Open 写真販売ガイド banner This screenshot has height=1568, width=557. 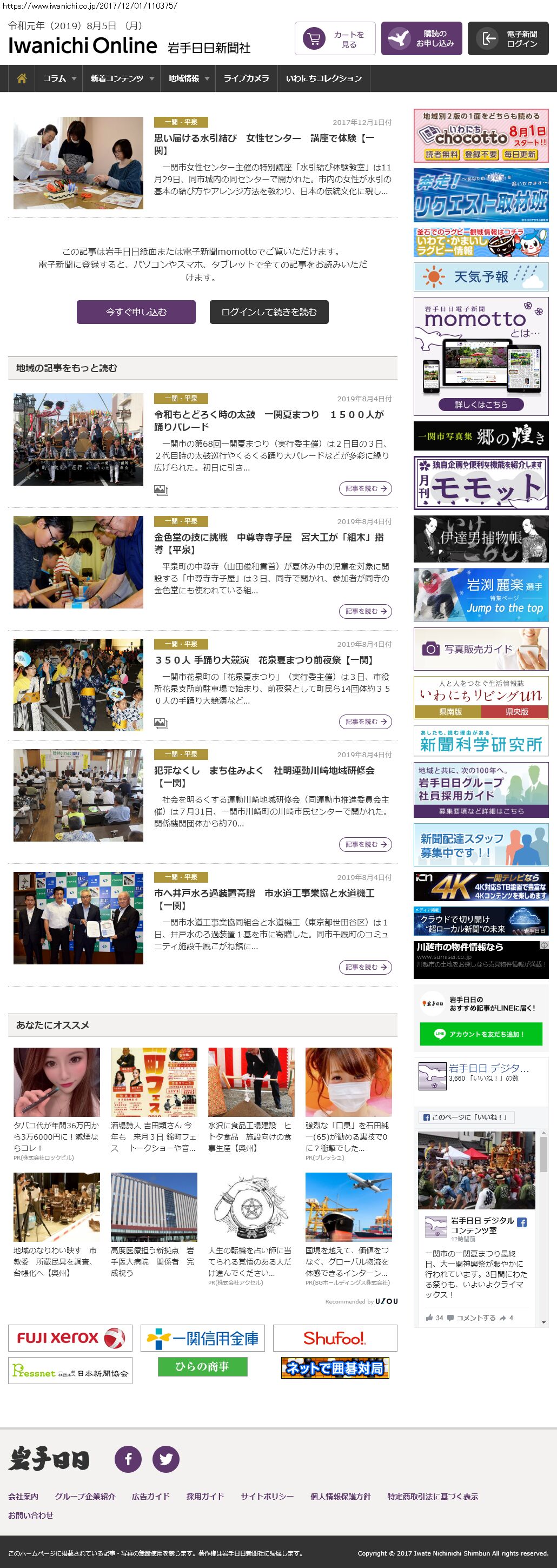click(480, 649)
